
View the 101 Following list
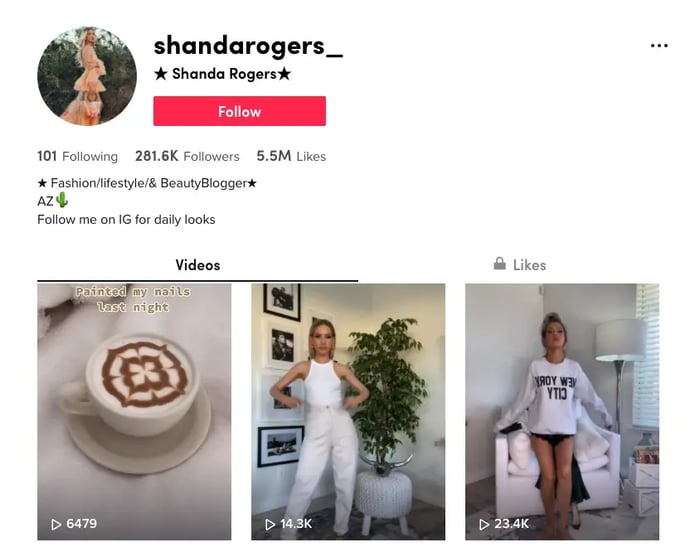(77, 156)
